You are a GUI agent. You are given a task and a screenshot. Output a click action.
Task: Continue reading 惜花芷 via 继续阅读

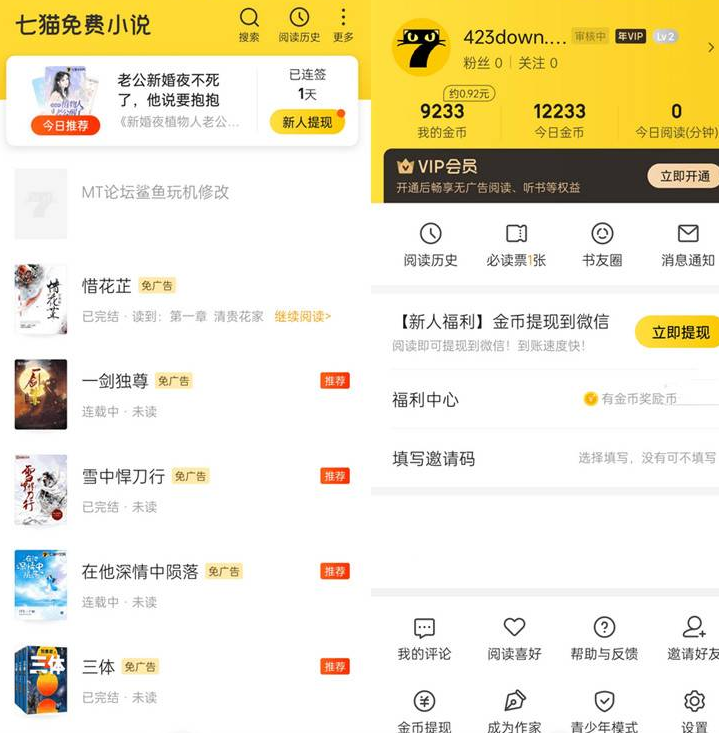coord(302,316)
